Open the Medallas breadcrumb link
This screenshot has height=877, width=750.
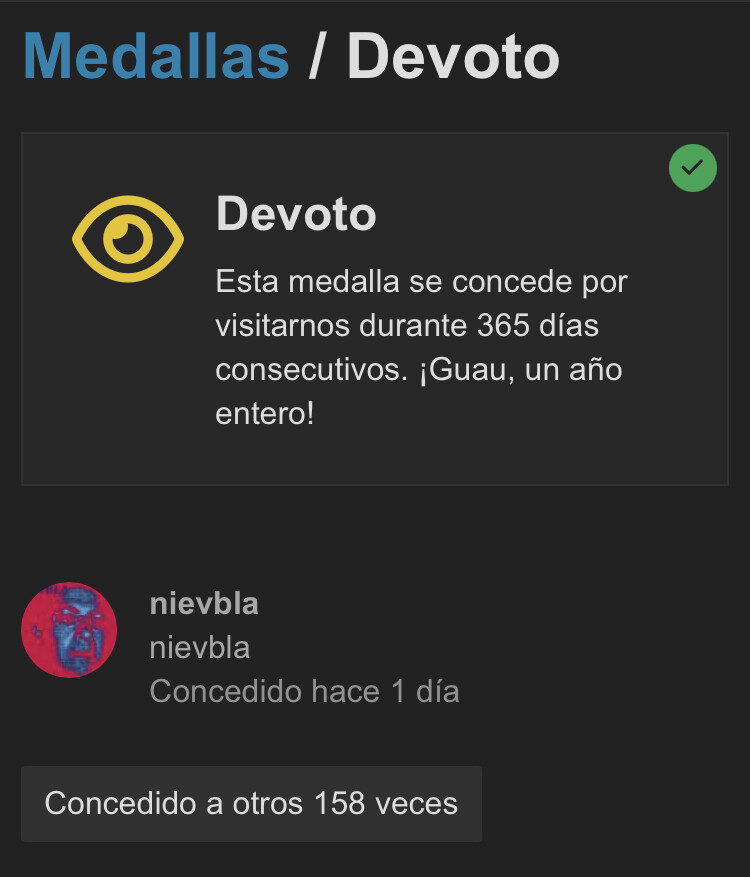pos(156,56)
